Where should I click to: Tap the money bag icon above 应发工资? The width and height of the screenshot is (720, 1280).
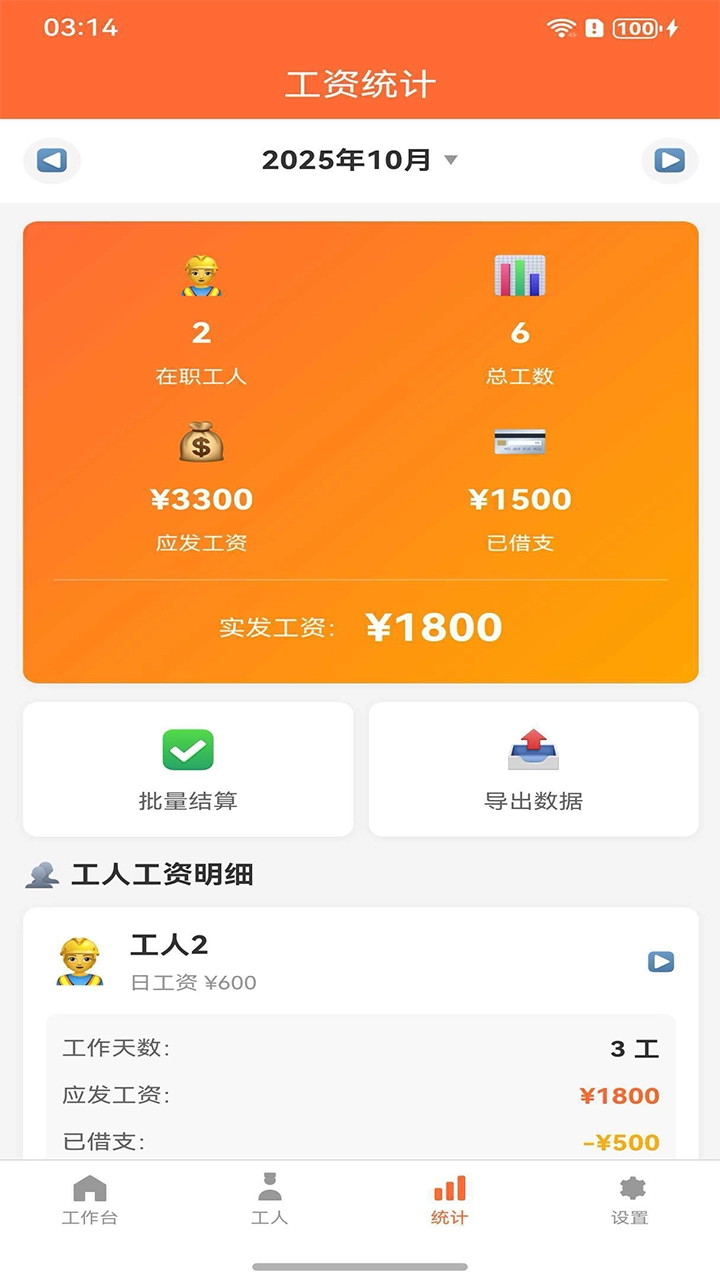[202, 444]
